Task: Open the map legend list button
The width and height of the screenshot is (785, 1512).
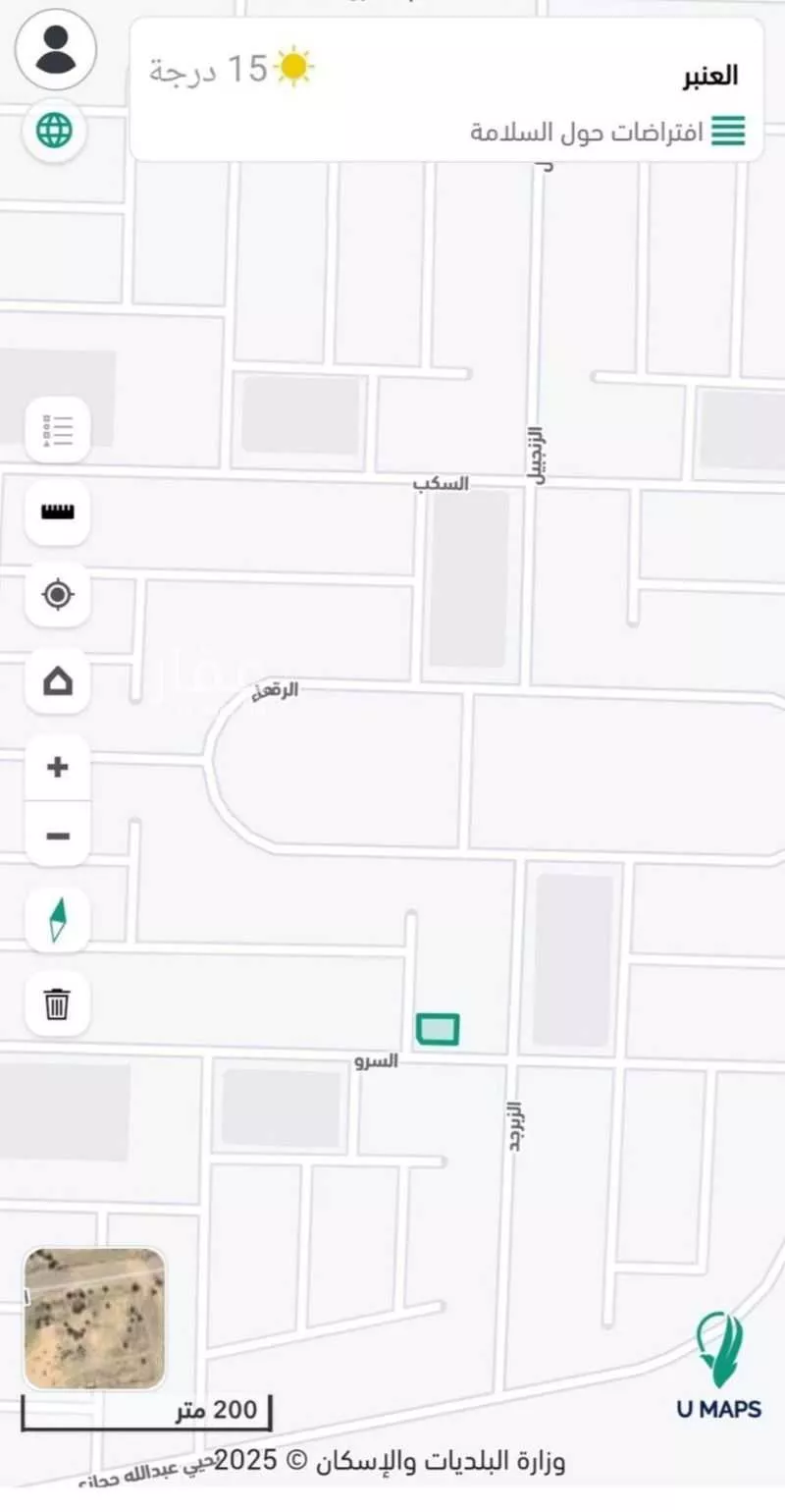Action: [58, 430]
